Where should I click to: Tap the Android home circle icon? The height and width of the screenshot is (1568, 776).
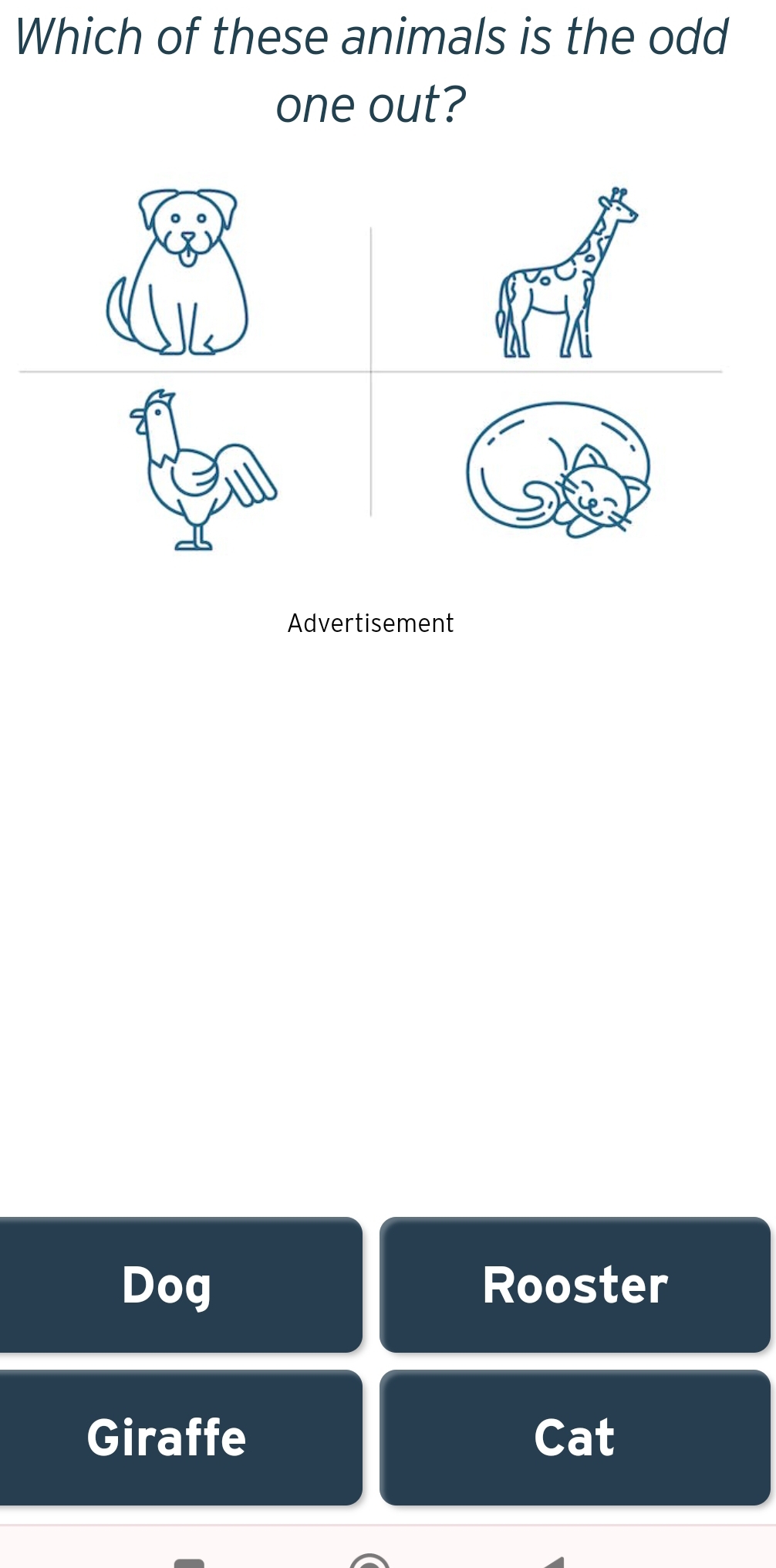coord(370,1560)
